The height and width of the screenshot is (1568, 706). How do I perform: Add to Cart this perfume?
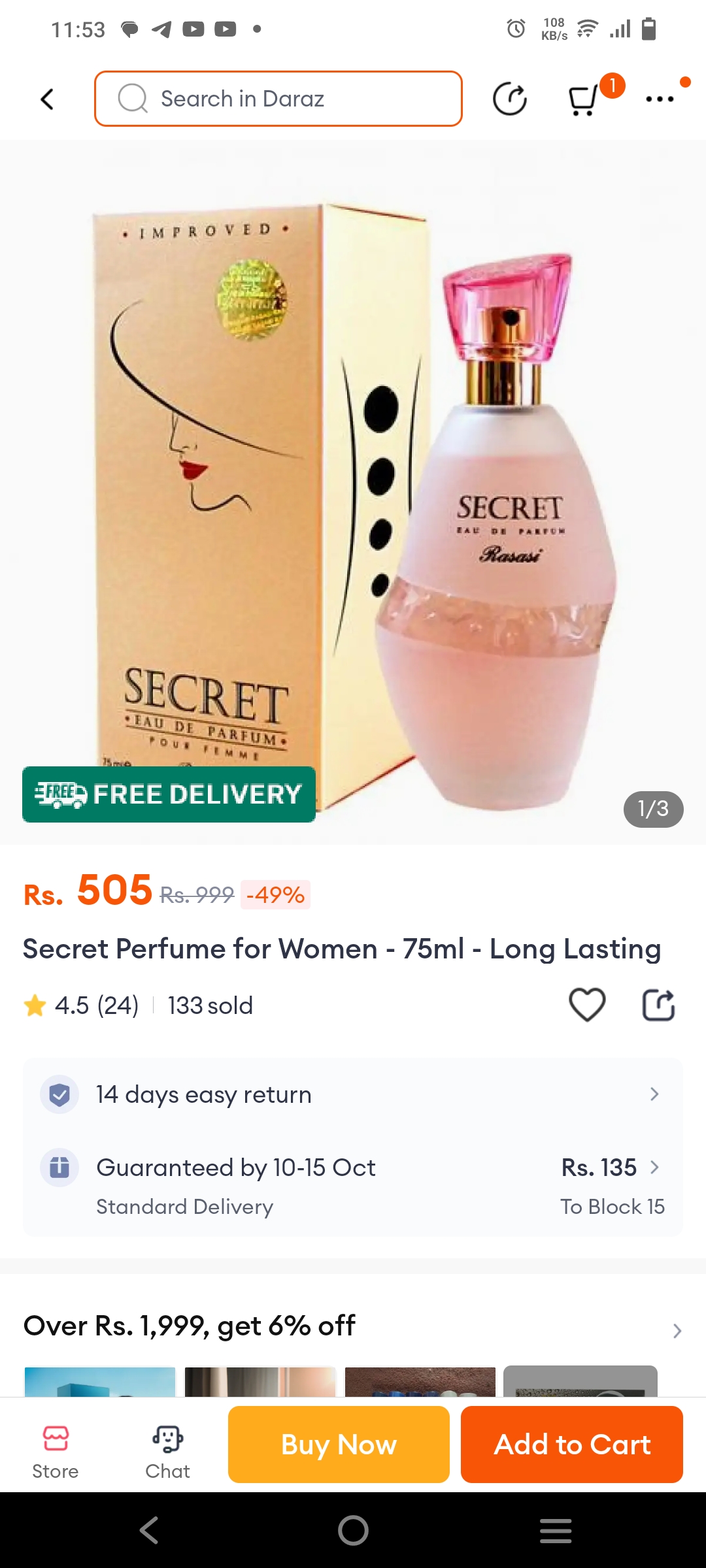[572, 1445]
